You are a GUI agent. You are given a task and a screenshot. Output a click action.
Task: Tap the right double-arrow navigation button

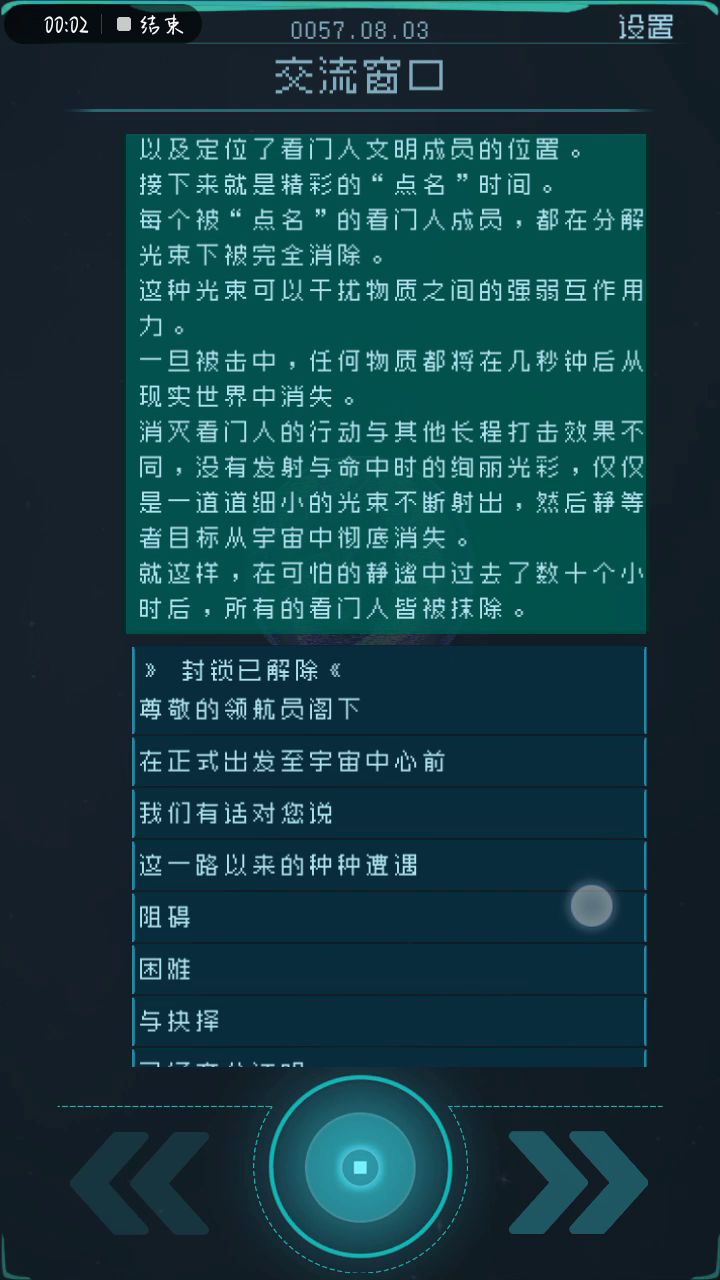pyautogui.click(x=579, y=1182)
